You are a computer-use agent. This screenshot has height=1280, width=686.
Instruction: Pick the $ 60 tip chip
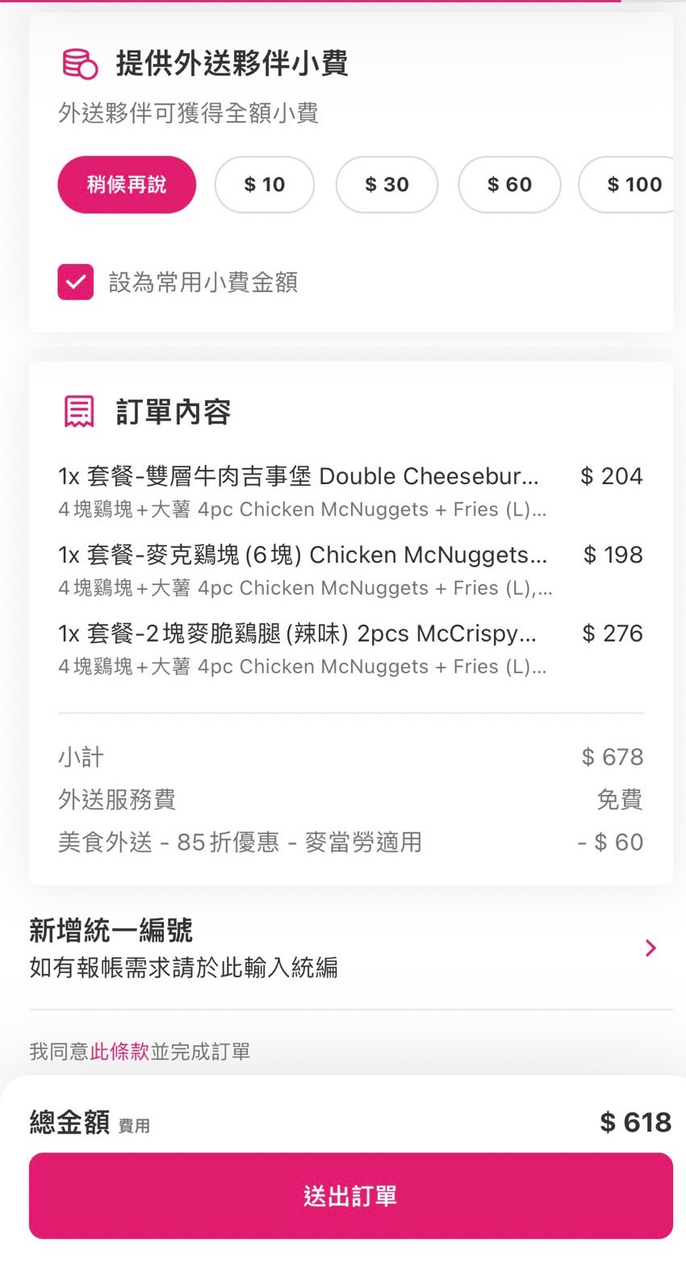510,185
